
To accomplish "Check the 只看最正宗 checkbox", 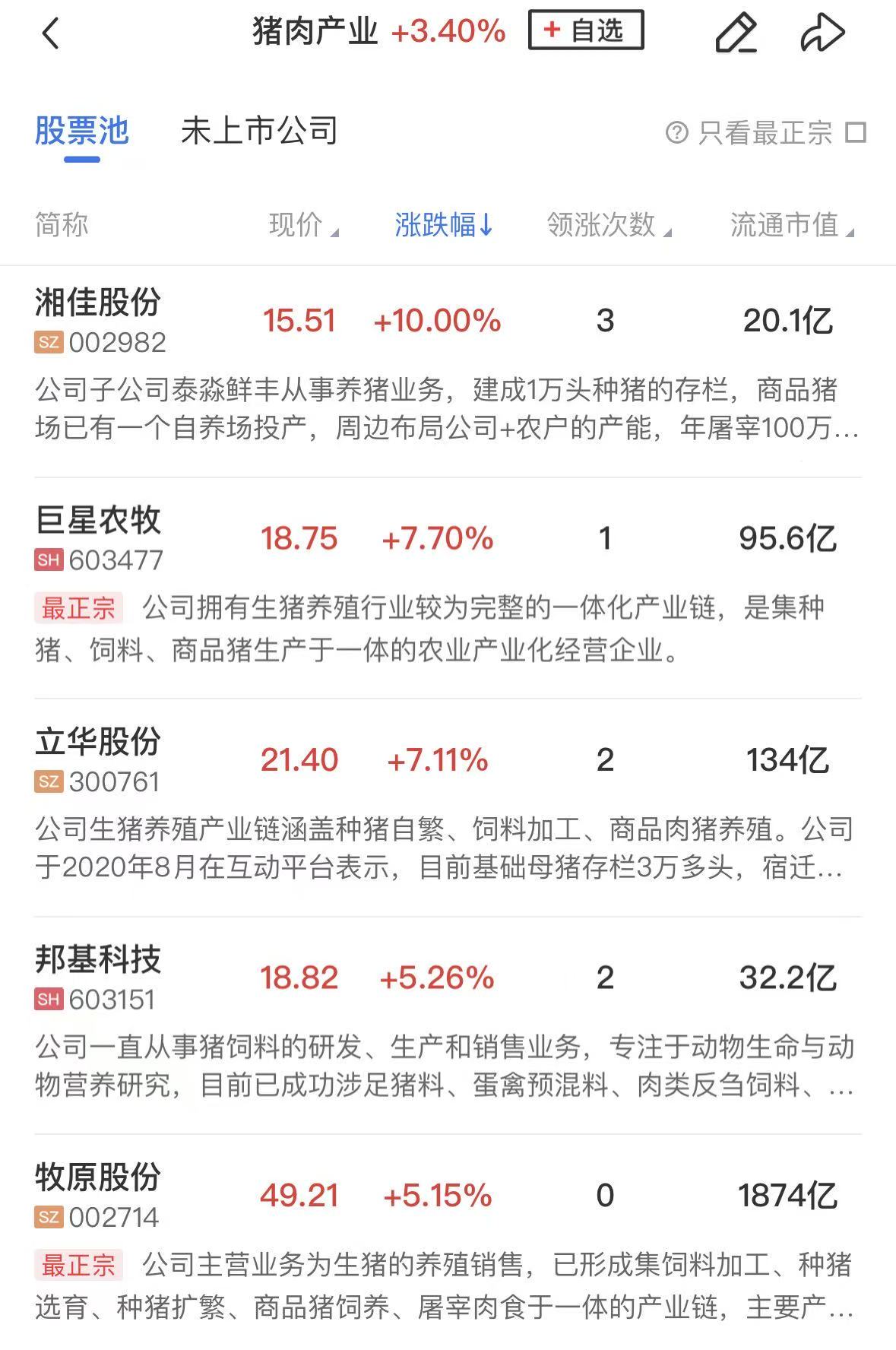I will tap(856, 133).
